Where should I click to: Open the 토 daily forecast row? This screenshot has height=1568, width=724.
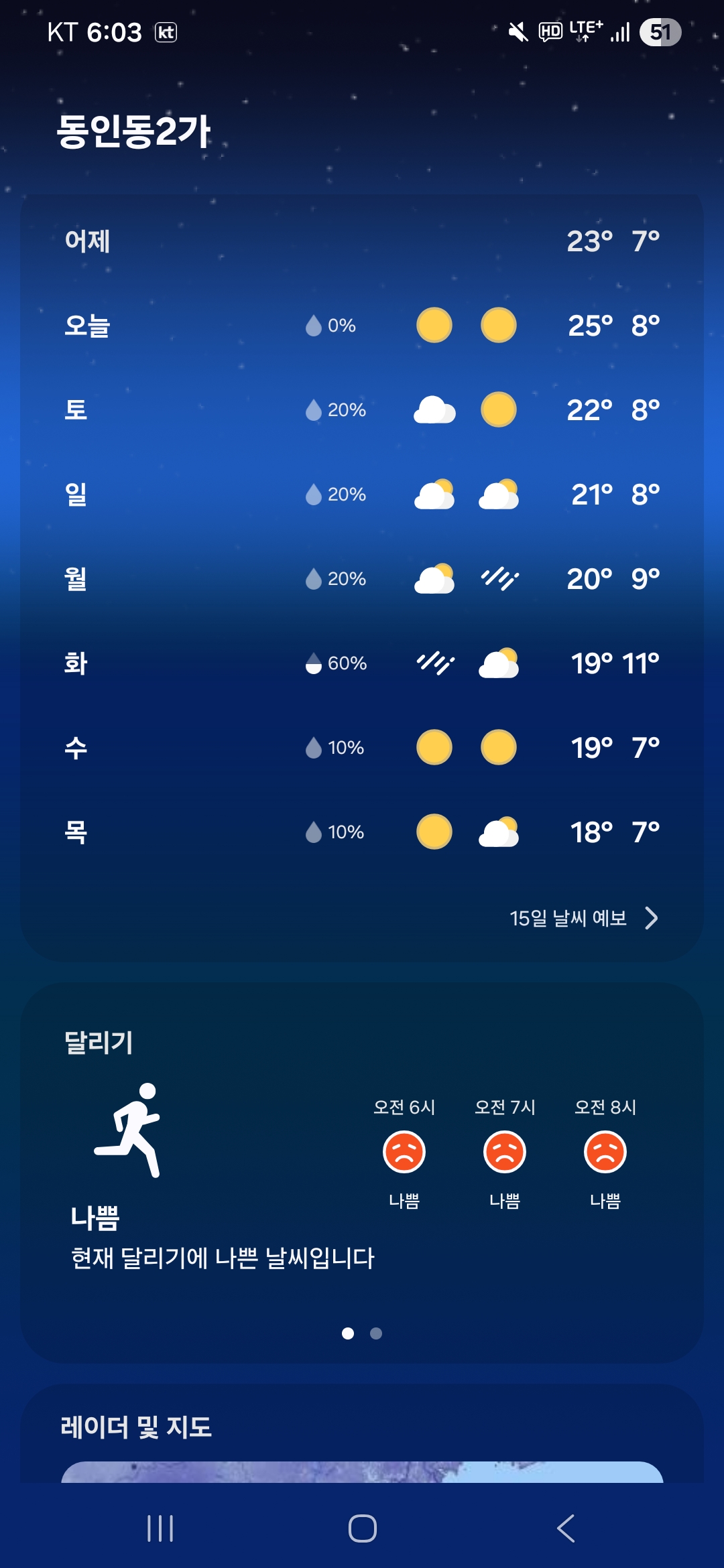coord(362,410)
